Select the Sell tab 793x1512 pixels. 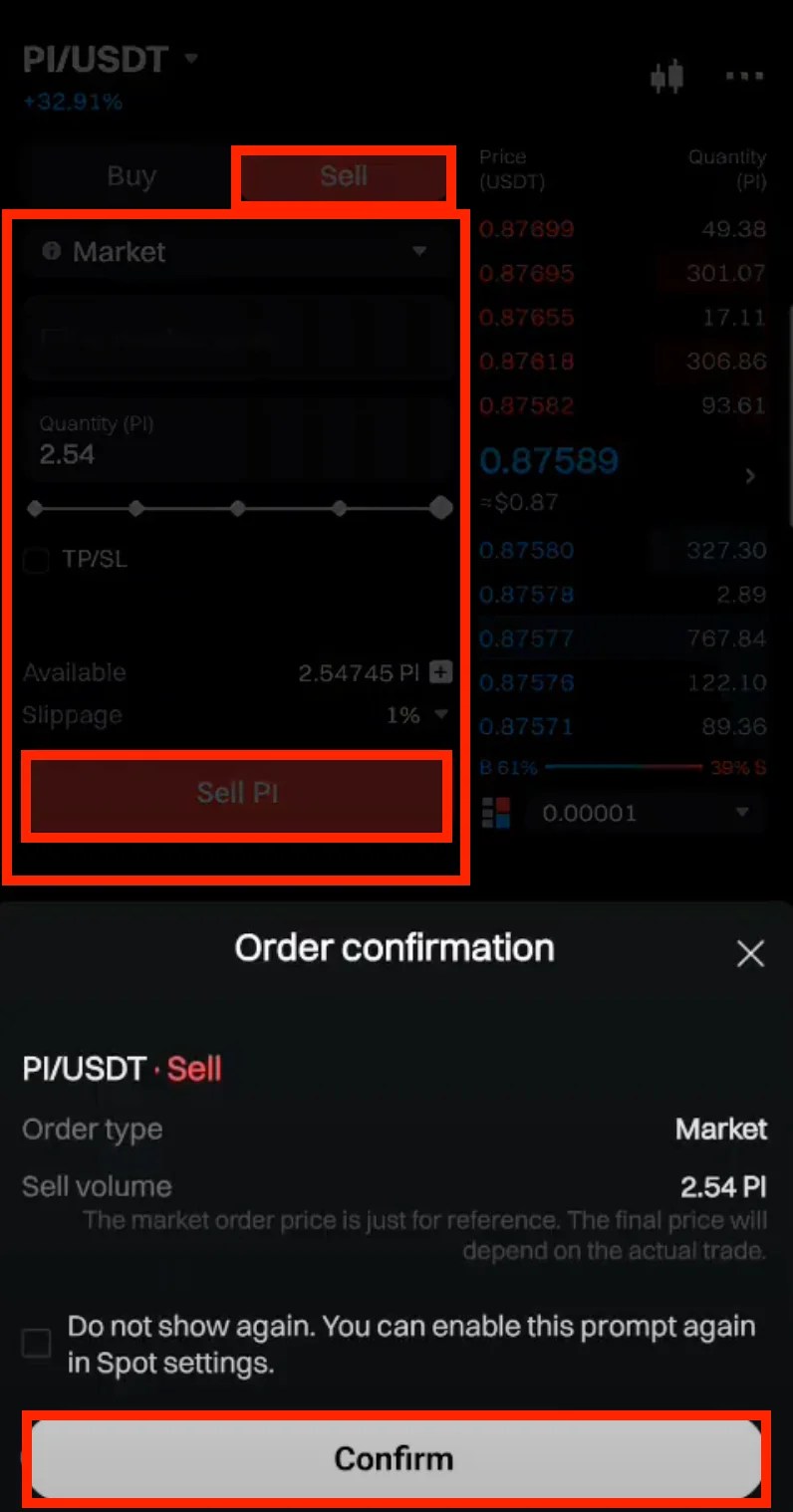[x=343, y=176]
